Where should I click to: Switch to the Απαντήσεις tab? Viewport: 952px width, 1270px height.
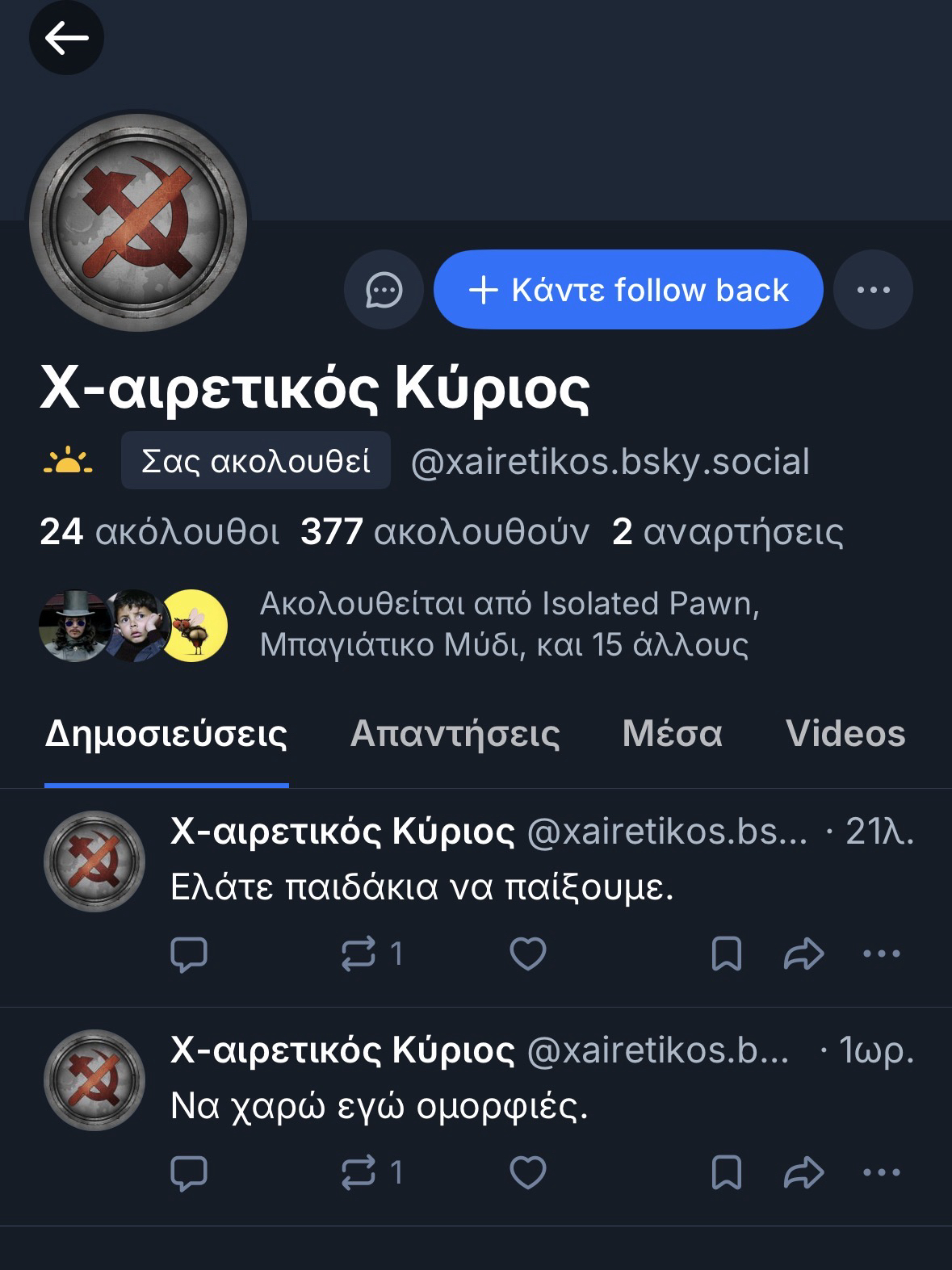pyautogui.click(x=455, y=733)
